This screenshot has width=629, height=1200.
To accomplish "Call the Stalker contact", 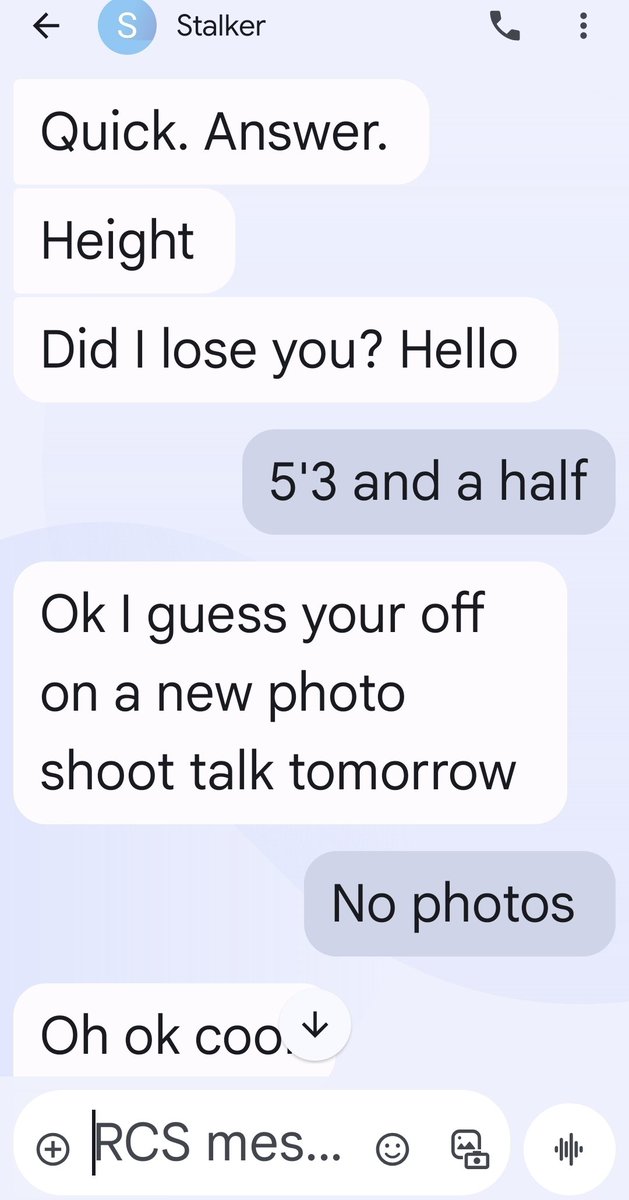I will point(505,27).
